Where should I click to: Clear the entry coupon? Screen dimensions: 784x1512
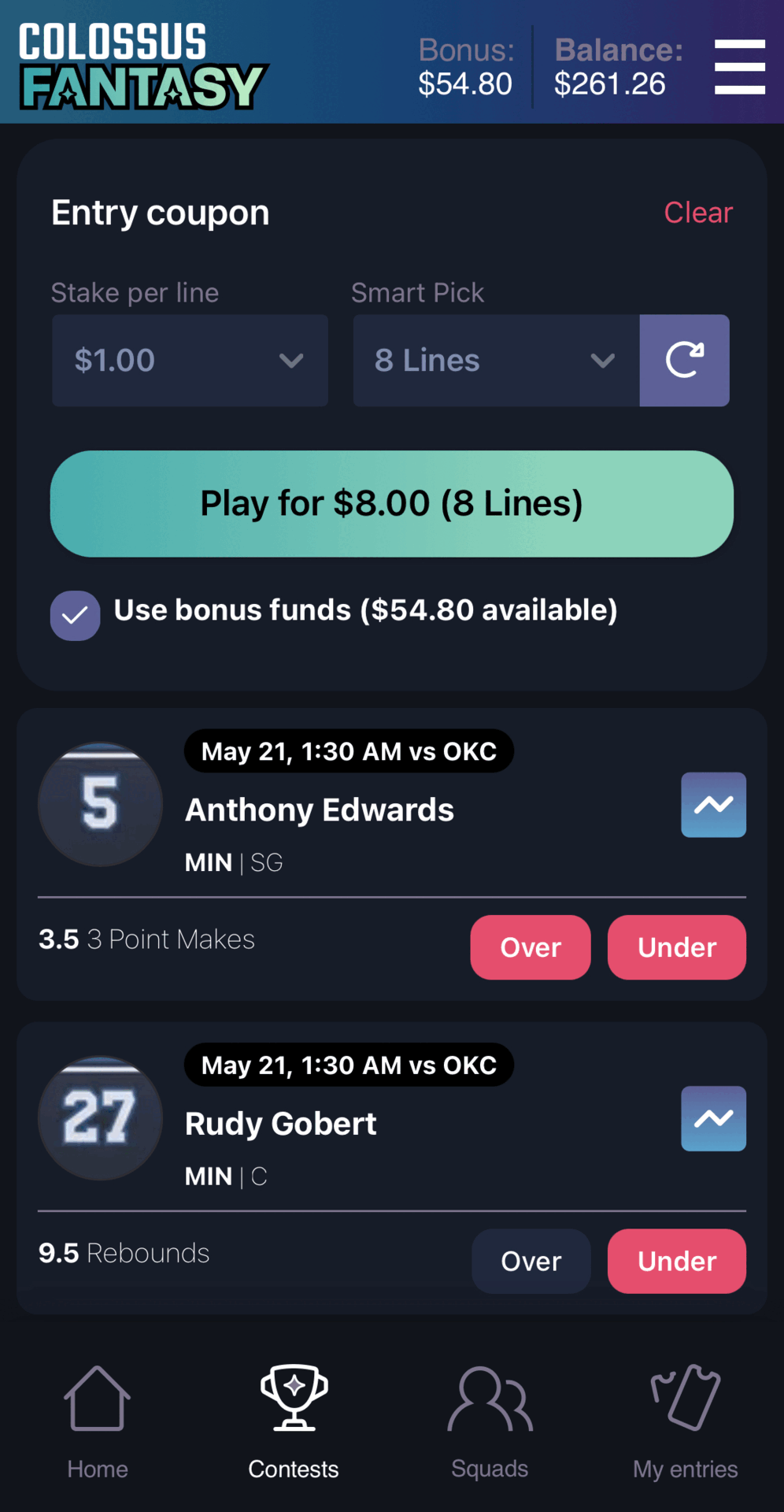(x=697, y=213)
